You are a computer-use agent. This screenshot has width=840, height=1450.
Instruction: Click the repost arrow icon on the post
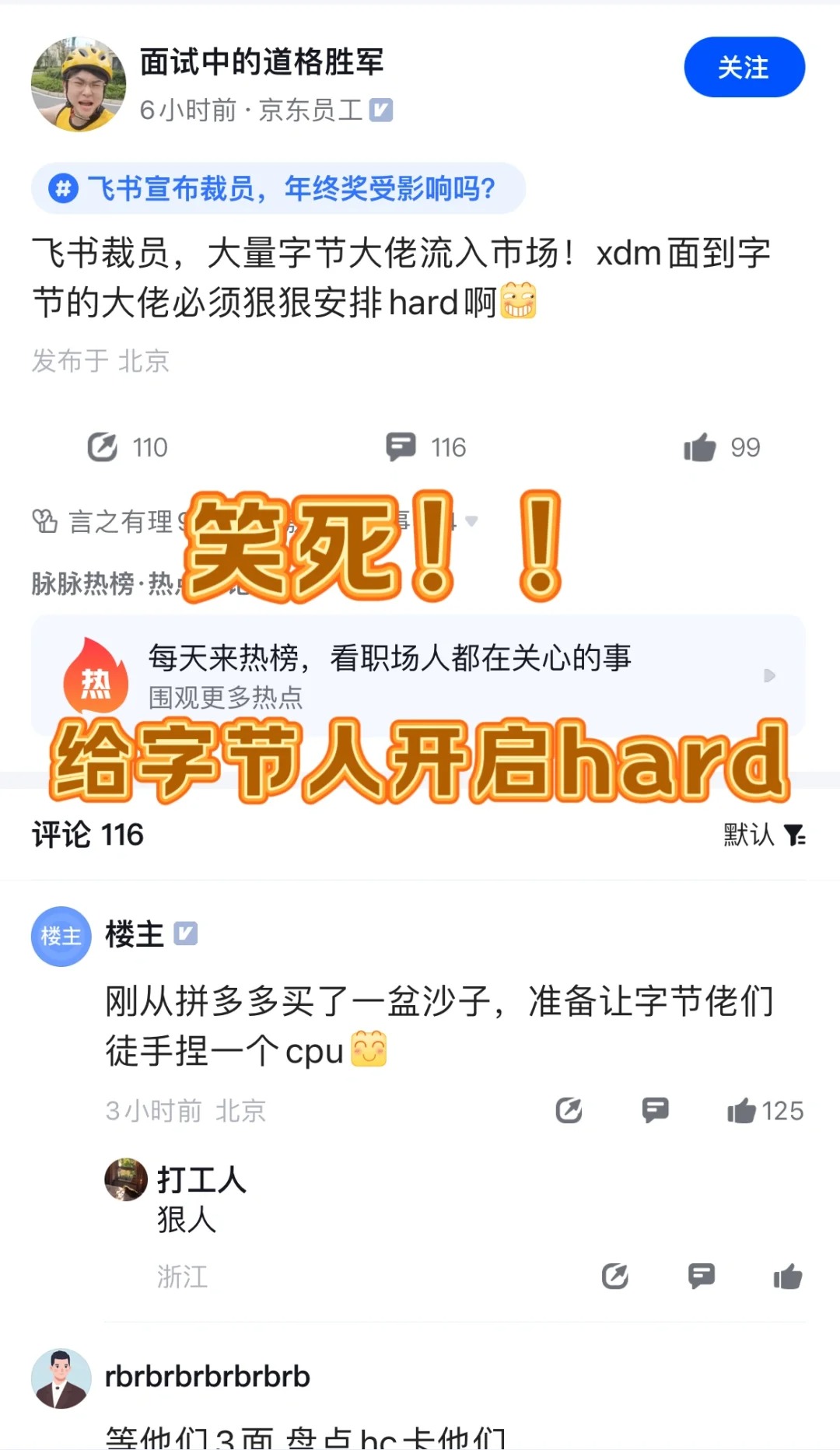point(101,447)
